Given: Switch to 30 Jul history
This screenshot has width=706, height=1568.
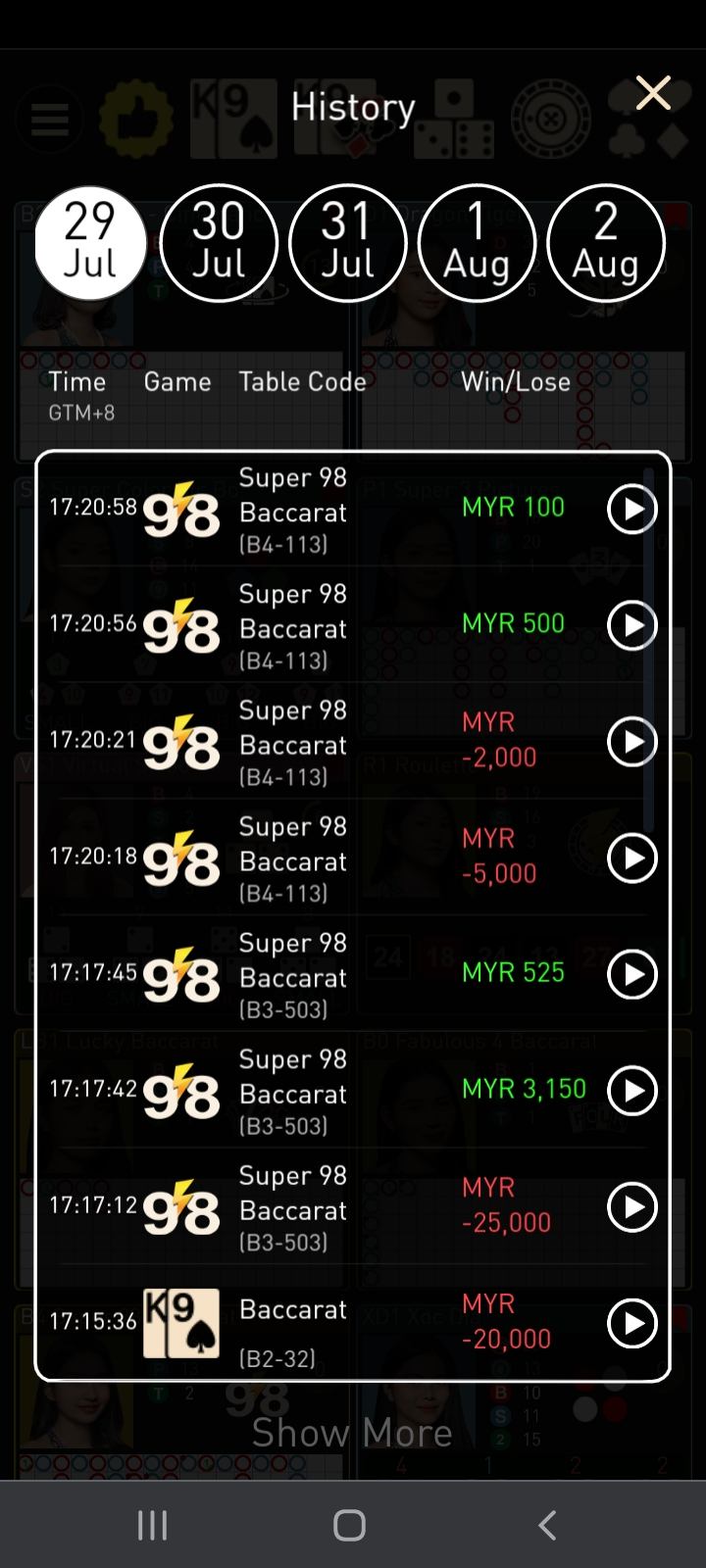Looking at the screenshot, I should pos(219,243).
